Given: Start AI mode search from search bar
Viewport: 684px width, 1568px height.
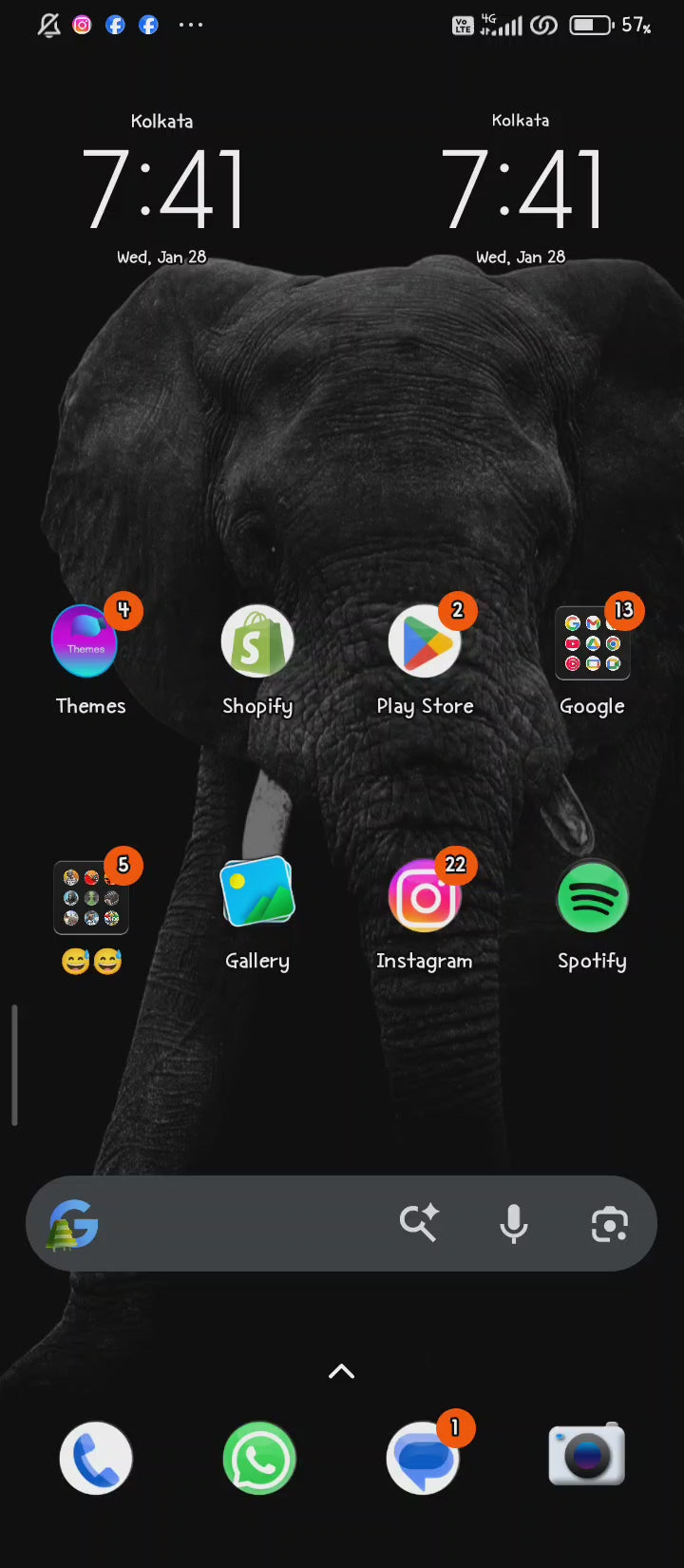Looking at the screenshot, I should pyautogui.click(x=419, y=1223).
